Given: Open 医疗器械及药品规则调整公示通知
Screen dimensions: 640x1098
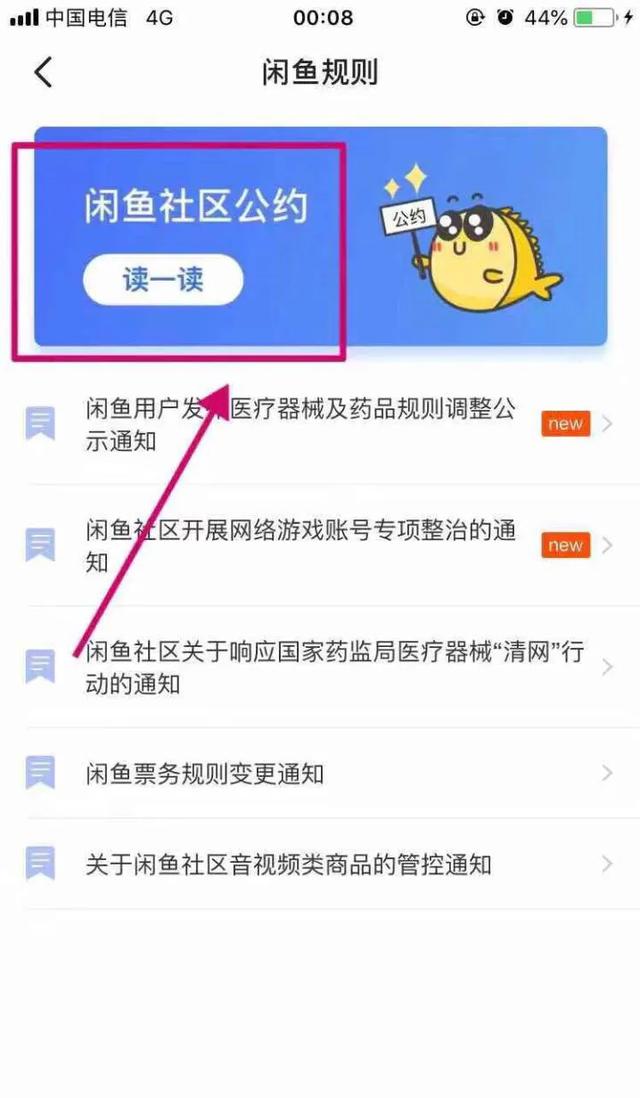Looking at the screenshot, I should (x=320, y=424).
